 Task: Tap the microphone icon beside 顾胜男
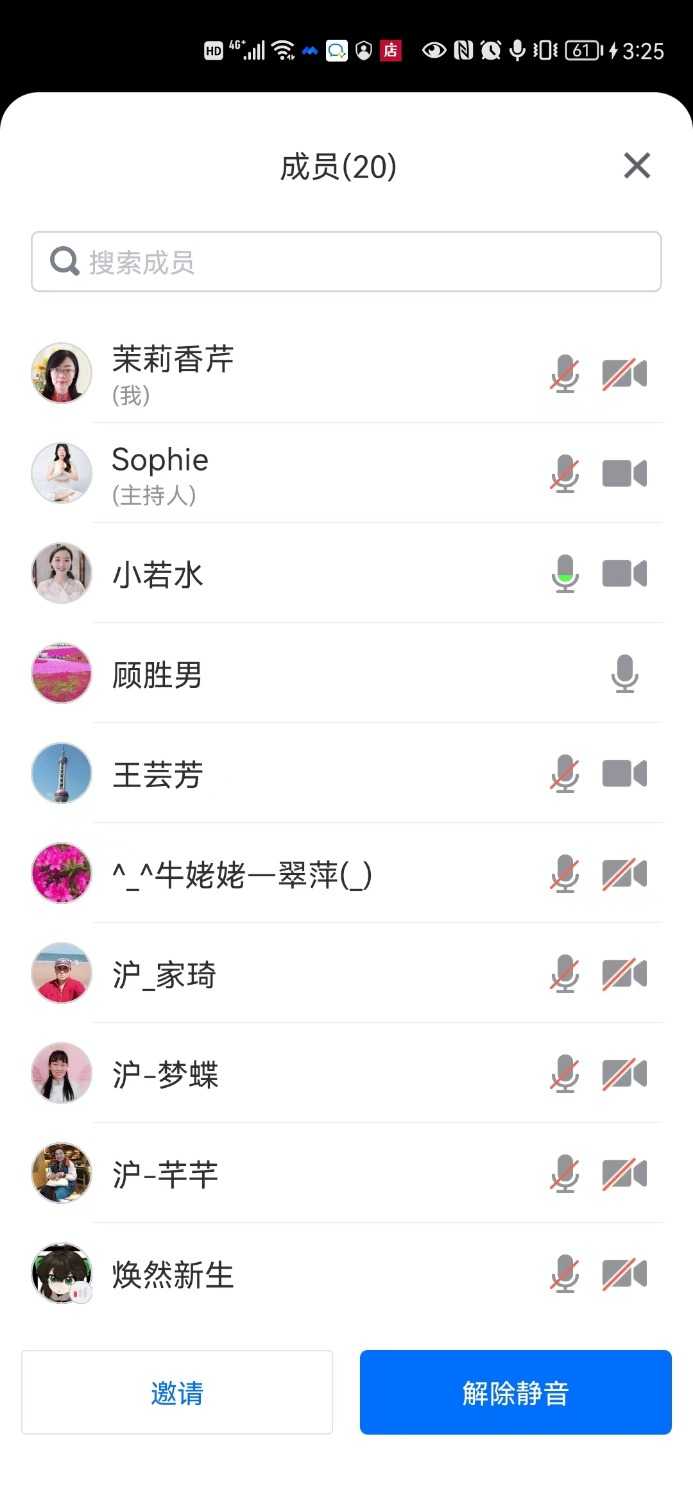(625, 674)
